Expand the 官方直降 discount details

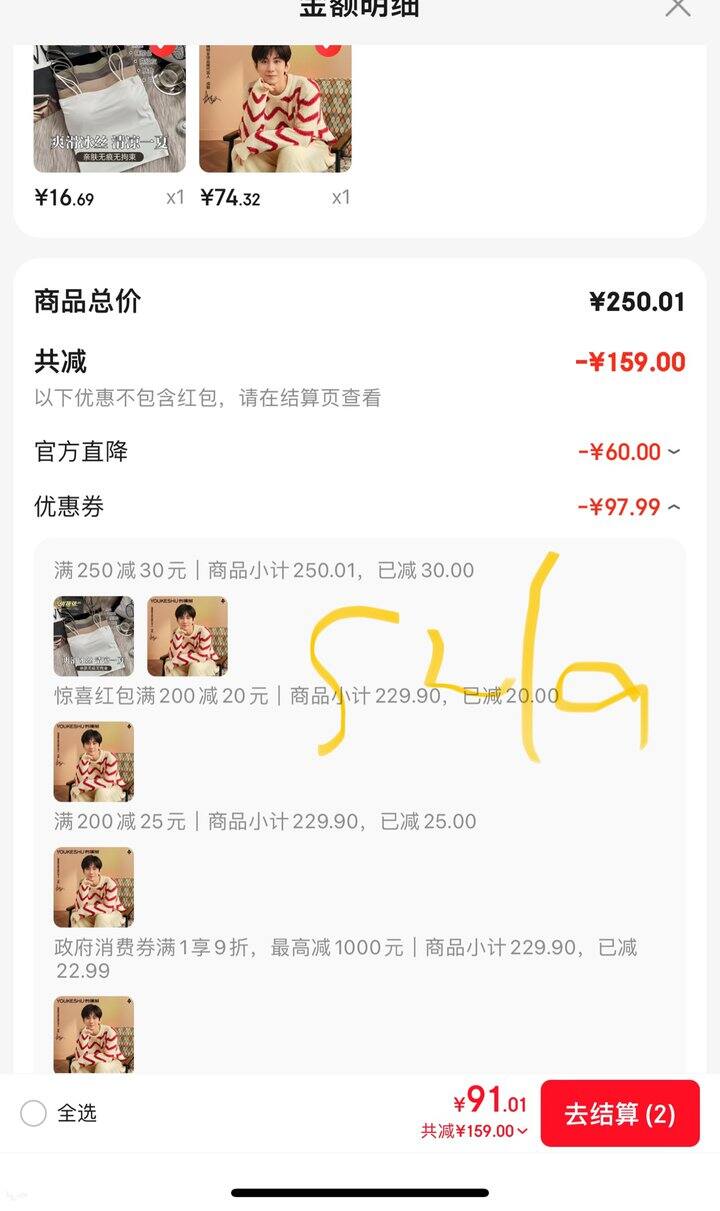(673, 452)
